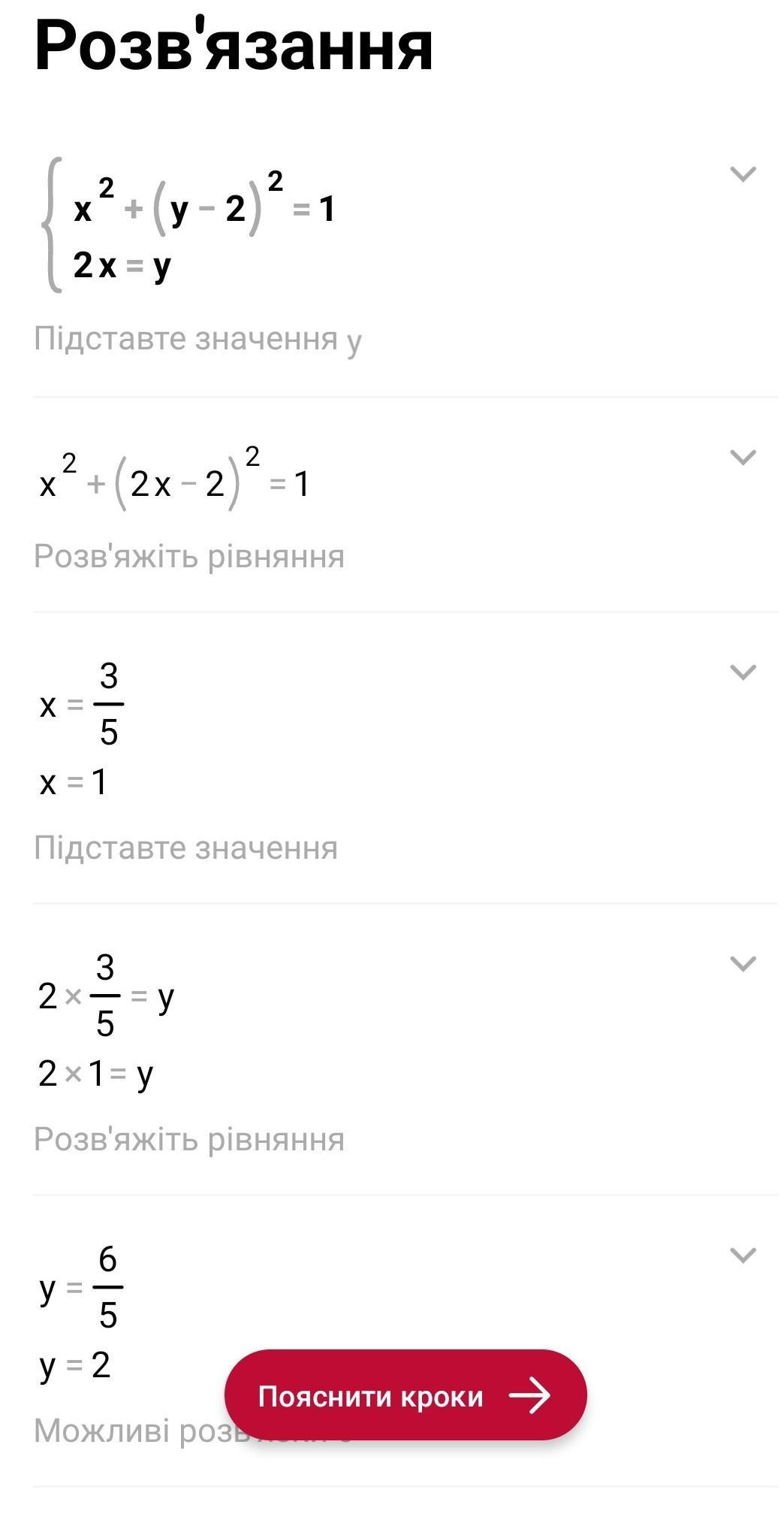Screen dimensions: 784x1520
Task: Expand the step with x = 3/5 and x = 1
Action: [x=742, y=672]
